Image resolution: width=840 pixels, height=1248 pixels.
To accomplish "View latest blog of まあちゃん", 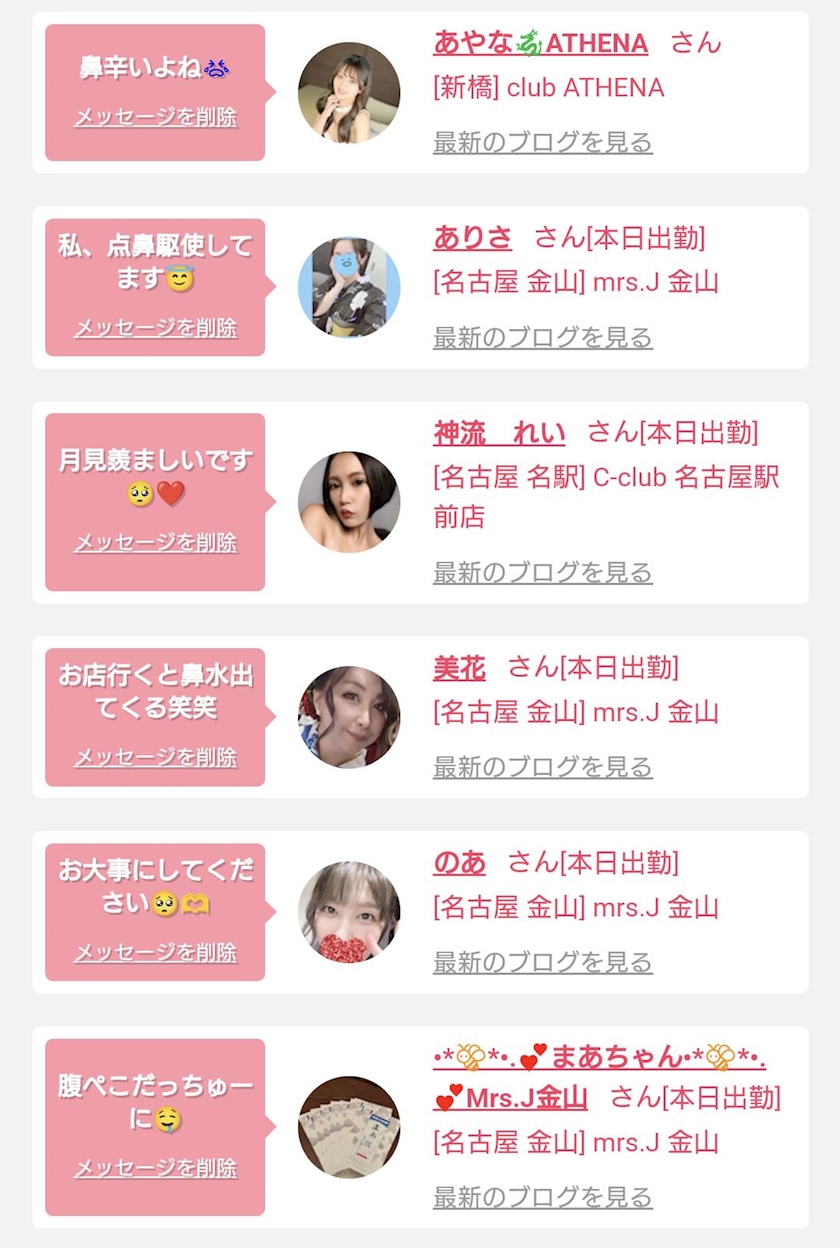I will click(542, 1197).
